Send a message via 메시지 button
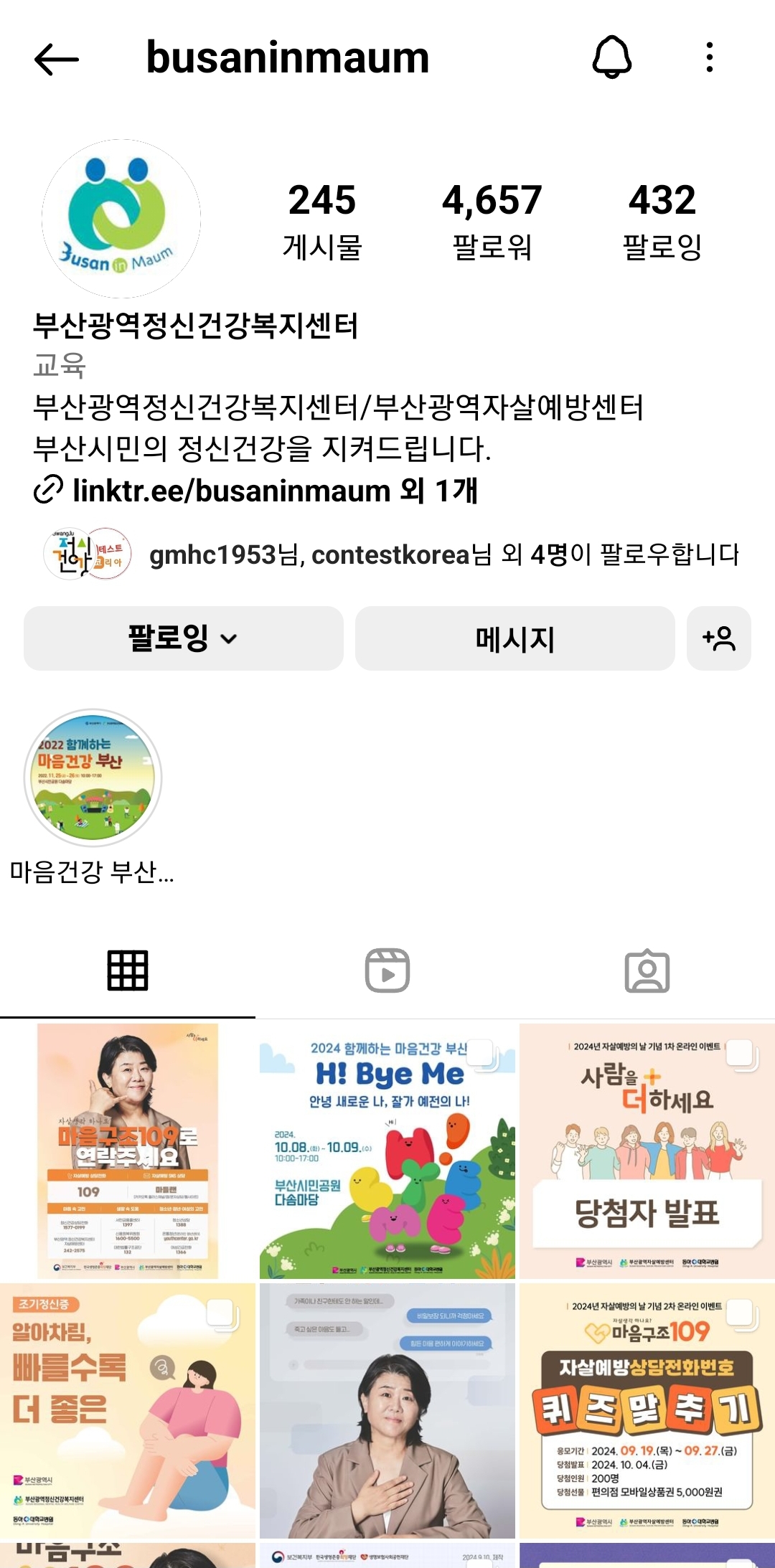The width and height of the screenshot is (775, 1568). (515, 638)
